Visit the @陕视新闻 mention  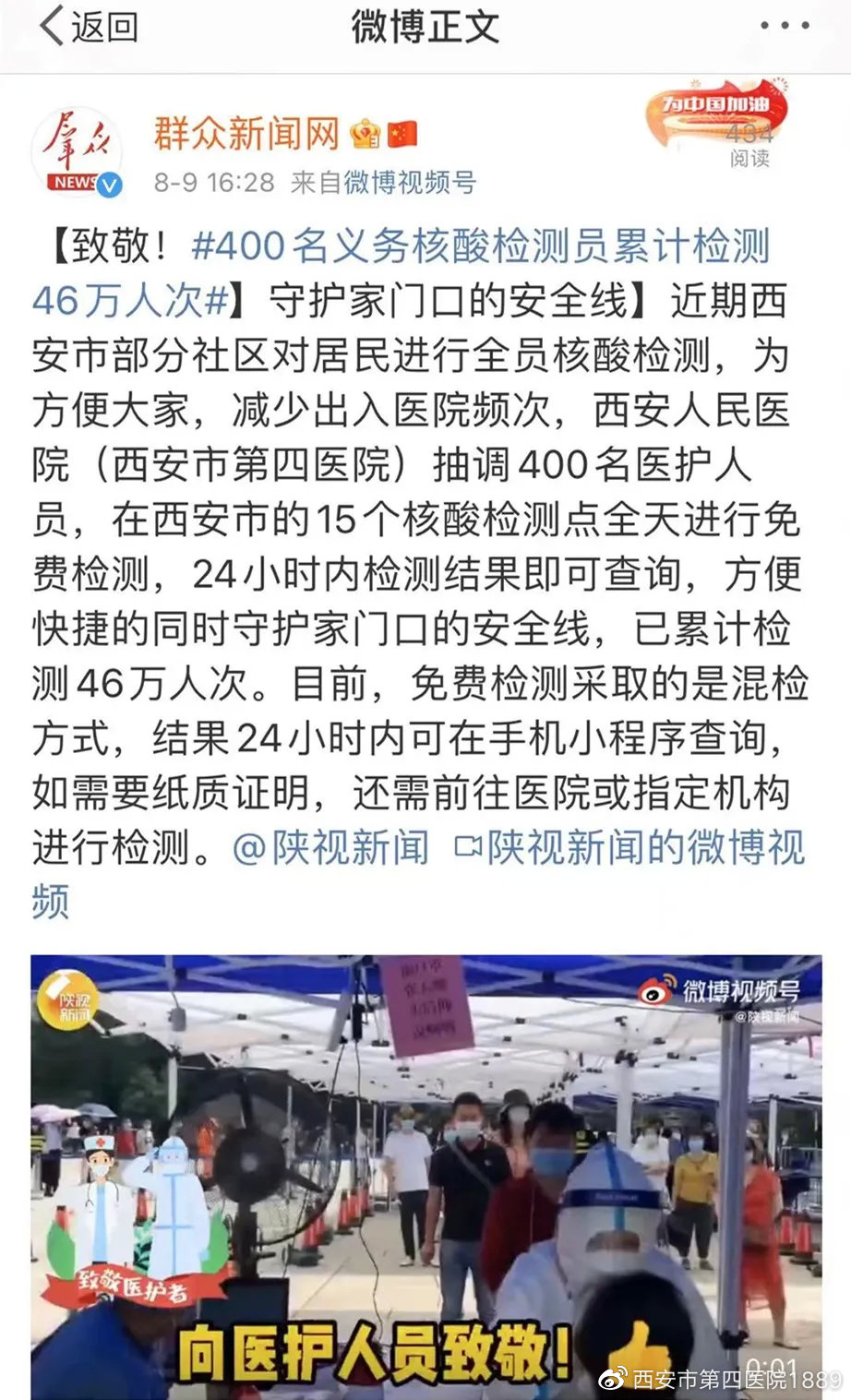click(x=330, y=847)
